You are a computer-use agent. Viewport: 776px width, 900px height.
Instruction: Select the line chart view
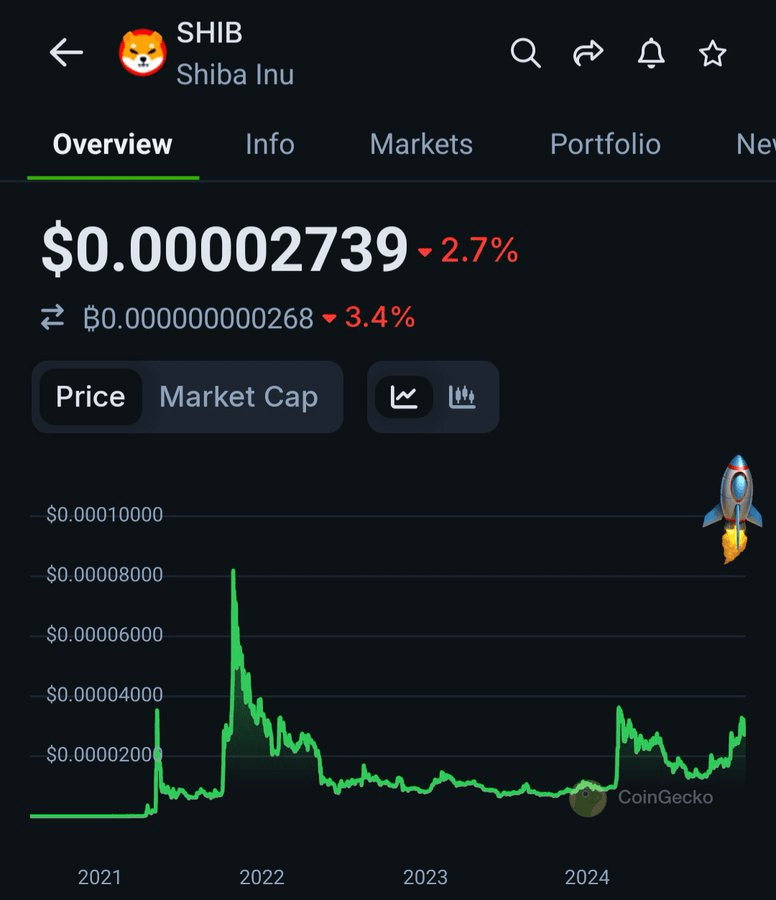404,397
